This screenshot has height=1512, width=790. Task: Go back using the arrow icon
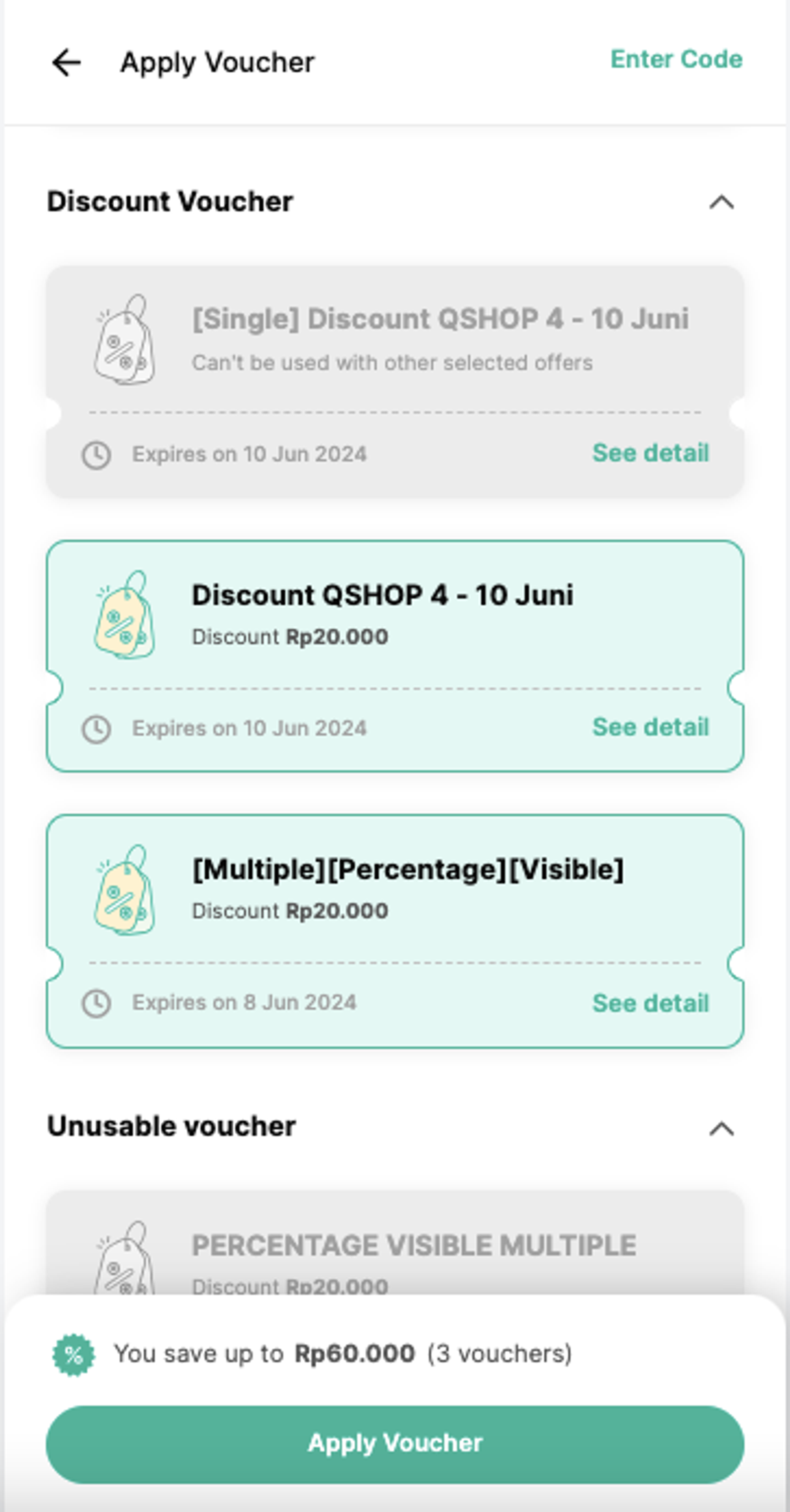(66, 62)
